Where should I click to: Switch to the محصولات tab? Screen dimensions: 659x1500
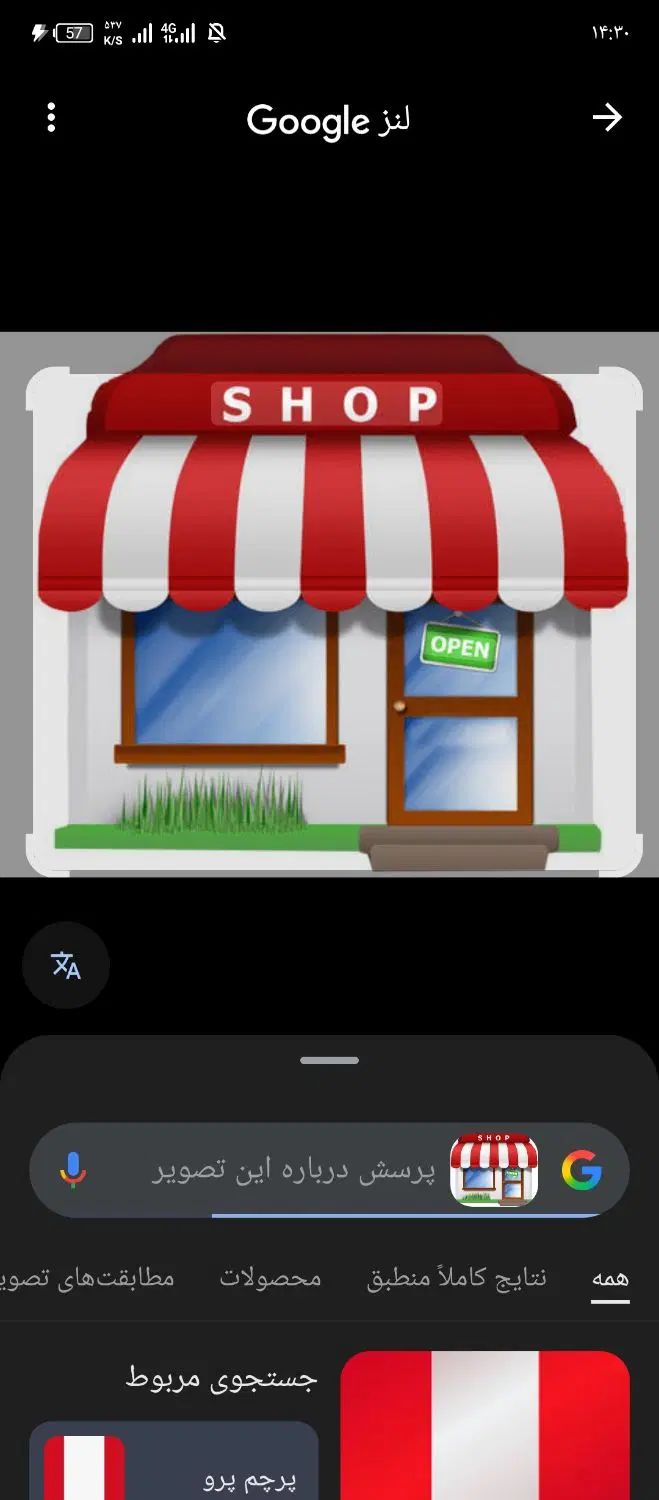tap(271, 1278)
